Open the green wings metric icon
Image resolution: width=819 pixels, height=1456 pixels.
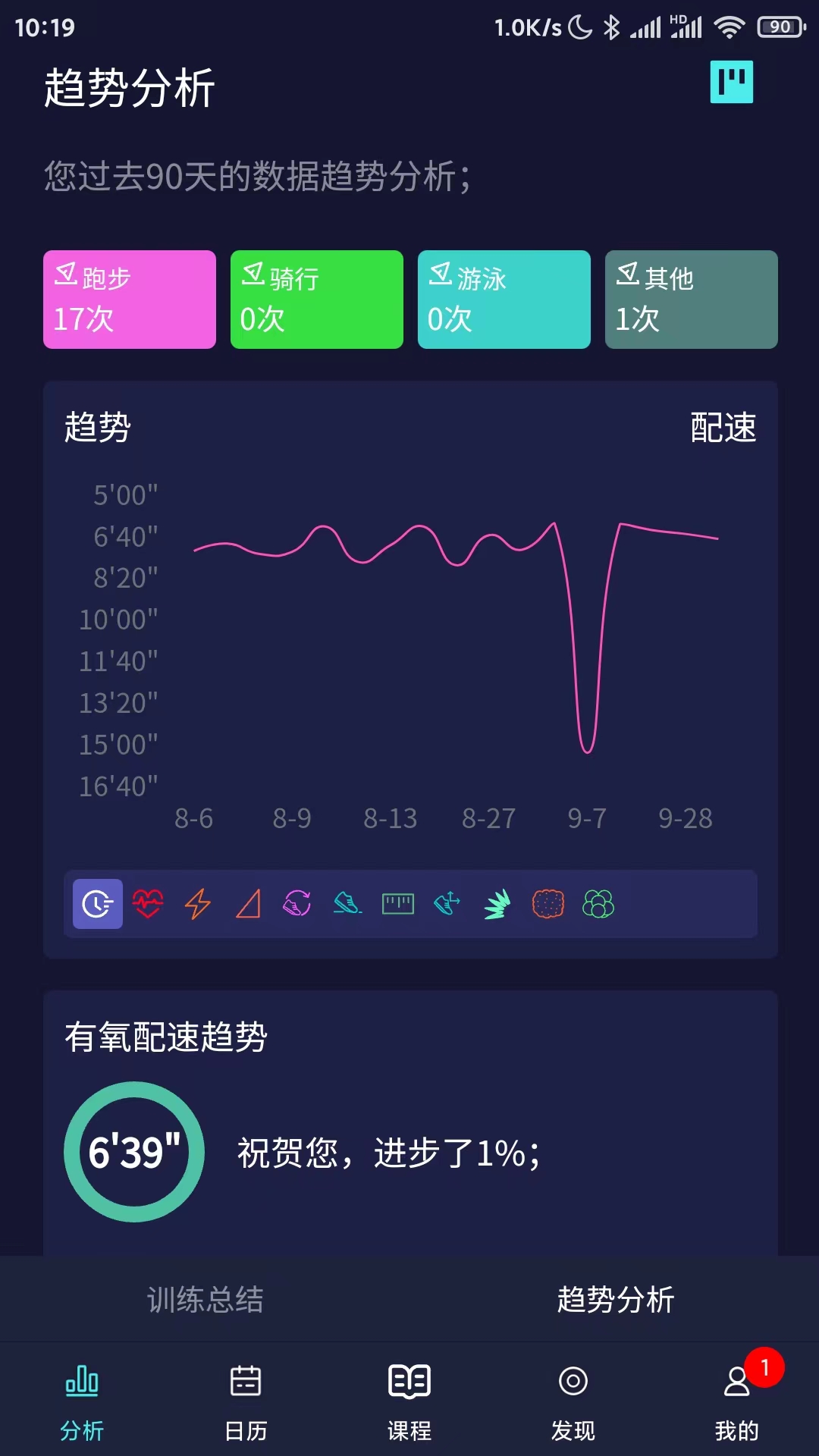click(498, 903)
